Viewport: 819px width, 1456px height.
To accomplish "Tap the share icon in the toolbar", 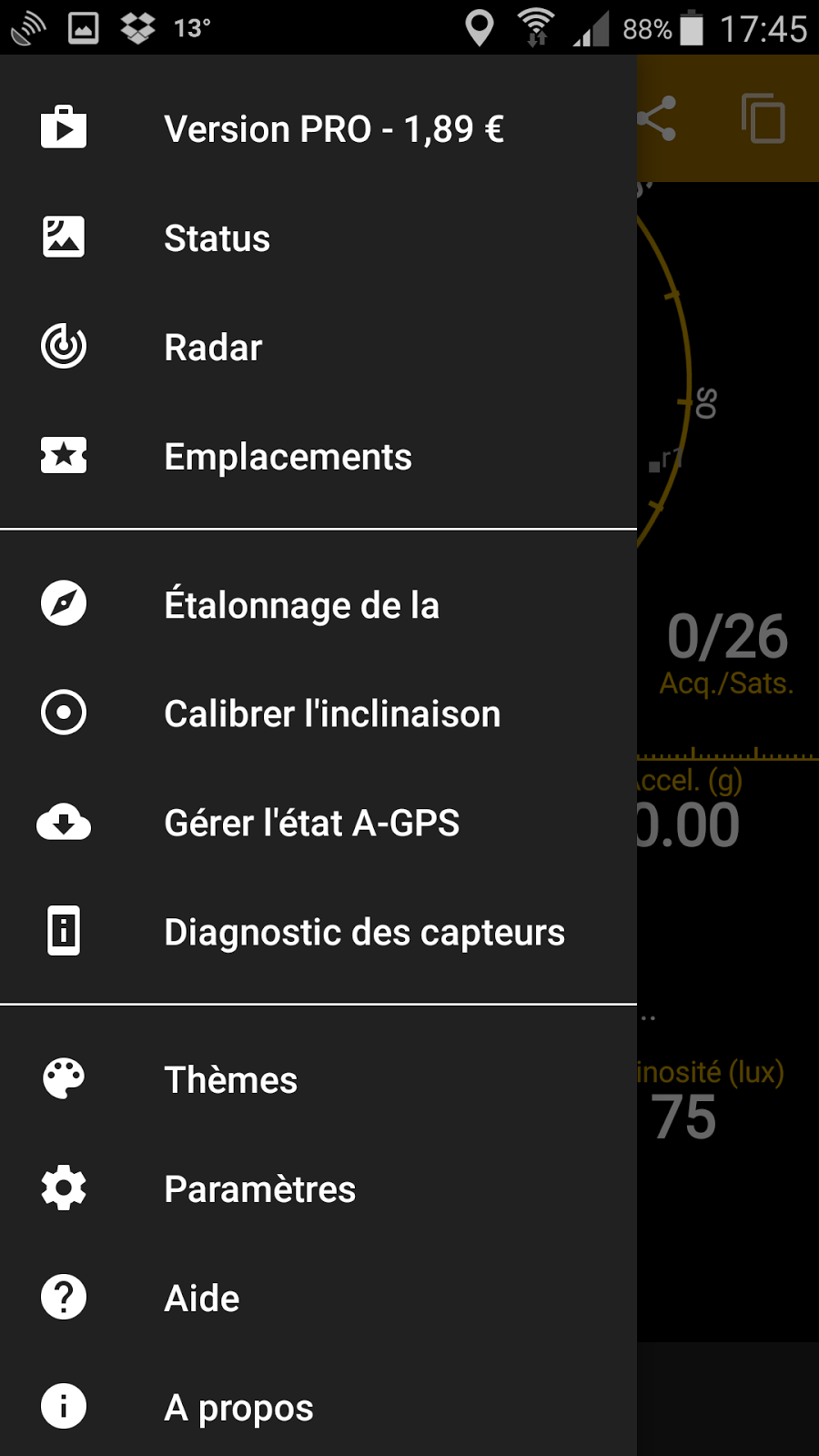I will coord(658,119).
